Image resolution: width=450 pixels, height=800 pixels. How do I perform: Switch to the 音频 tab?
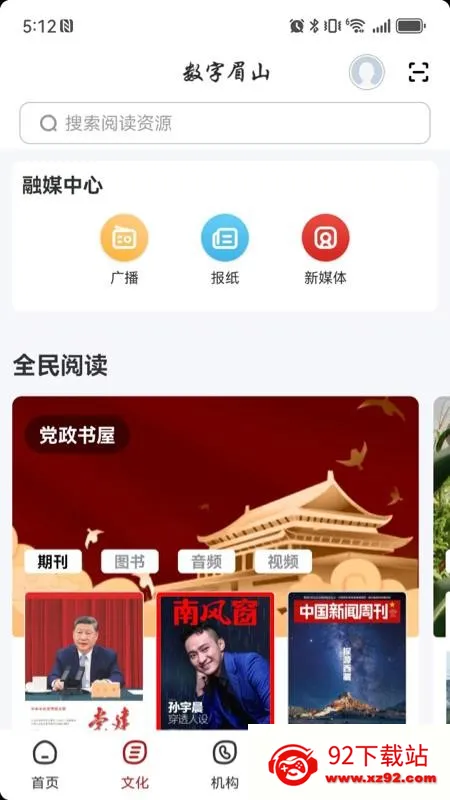[x=206, y=562]
